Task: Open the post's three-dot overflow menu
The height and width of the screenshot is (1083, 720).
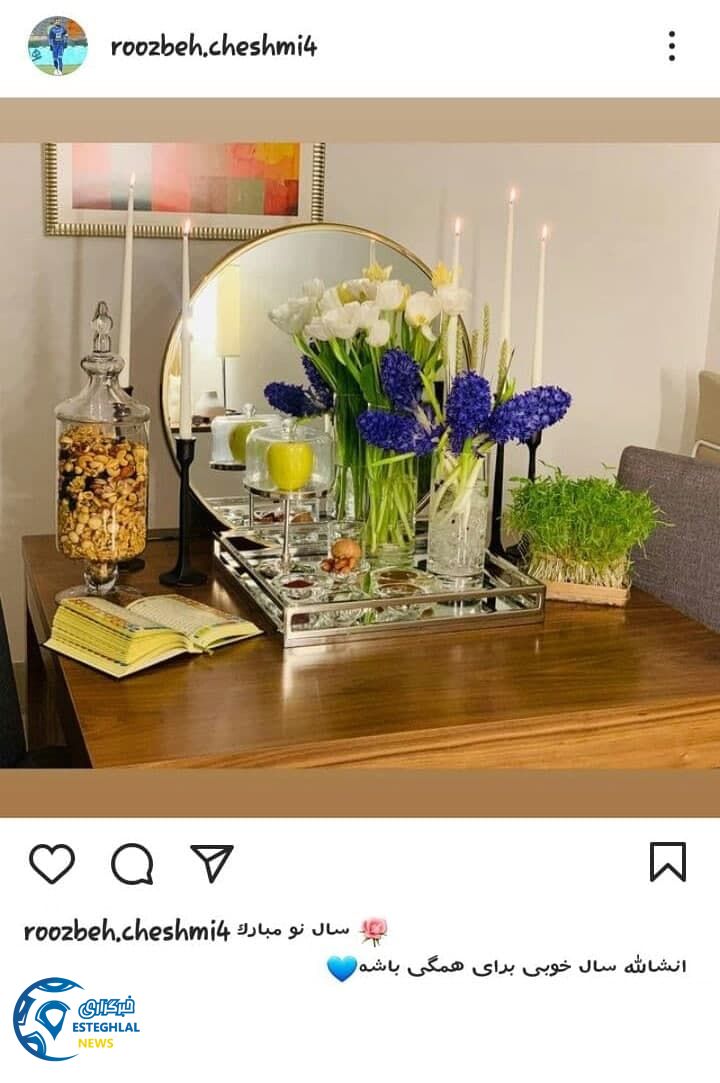Action: click(671, 46)
